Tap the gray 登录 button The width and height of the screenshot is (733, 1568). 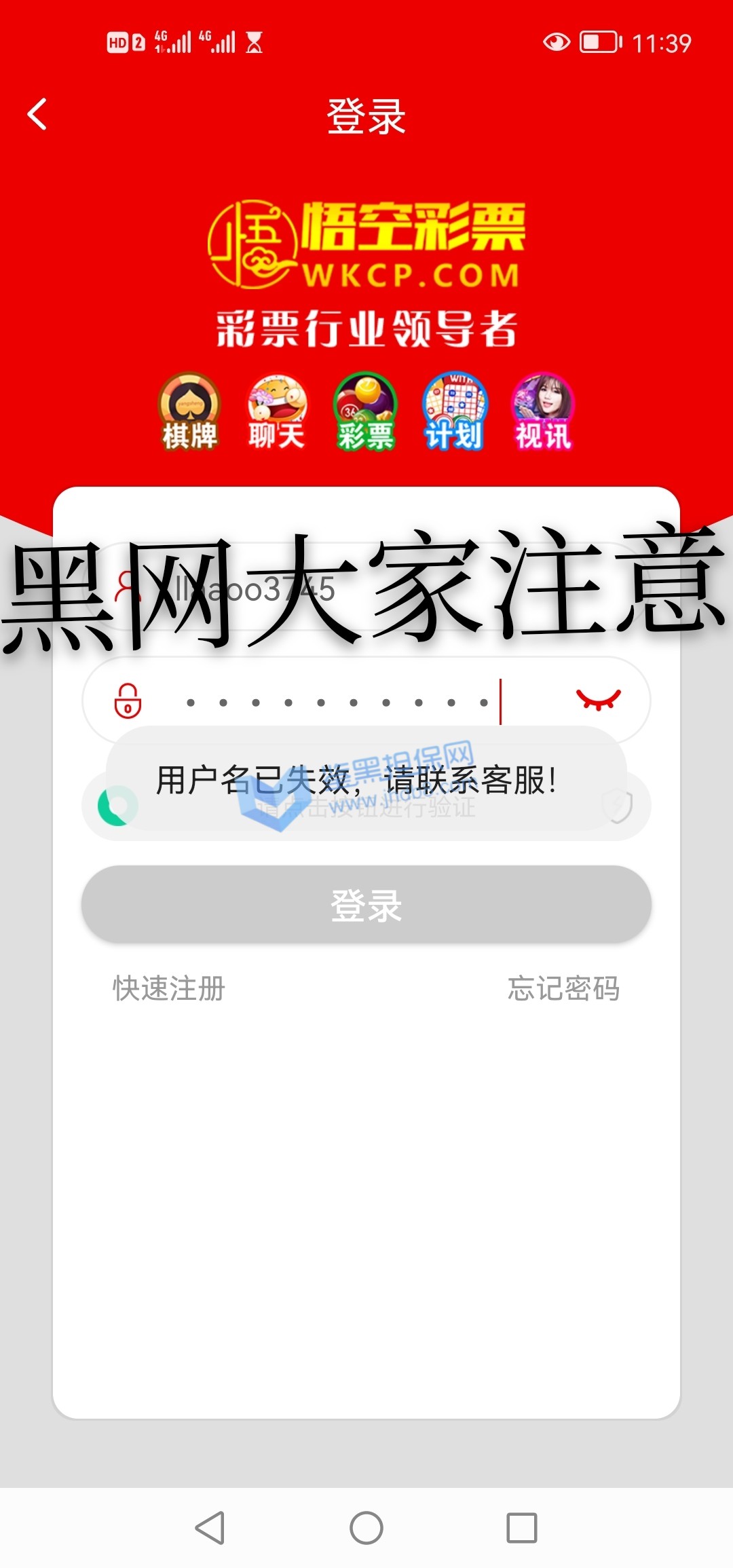coord(366,905)
